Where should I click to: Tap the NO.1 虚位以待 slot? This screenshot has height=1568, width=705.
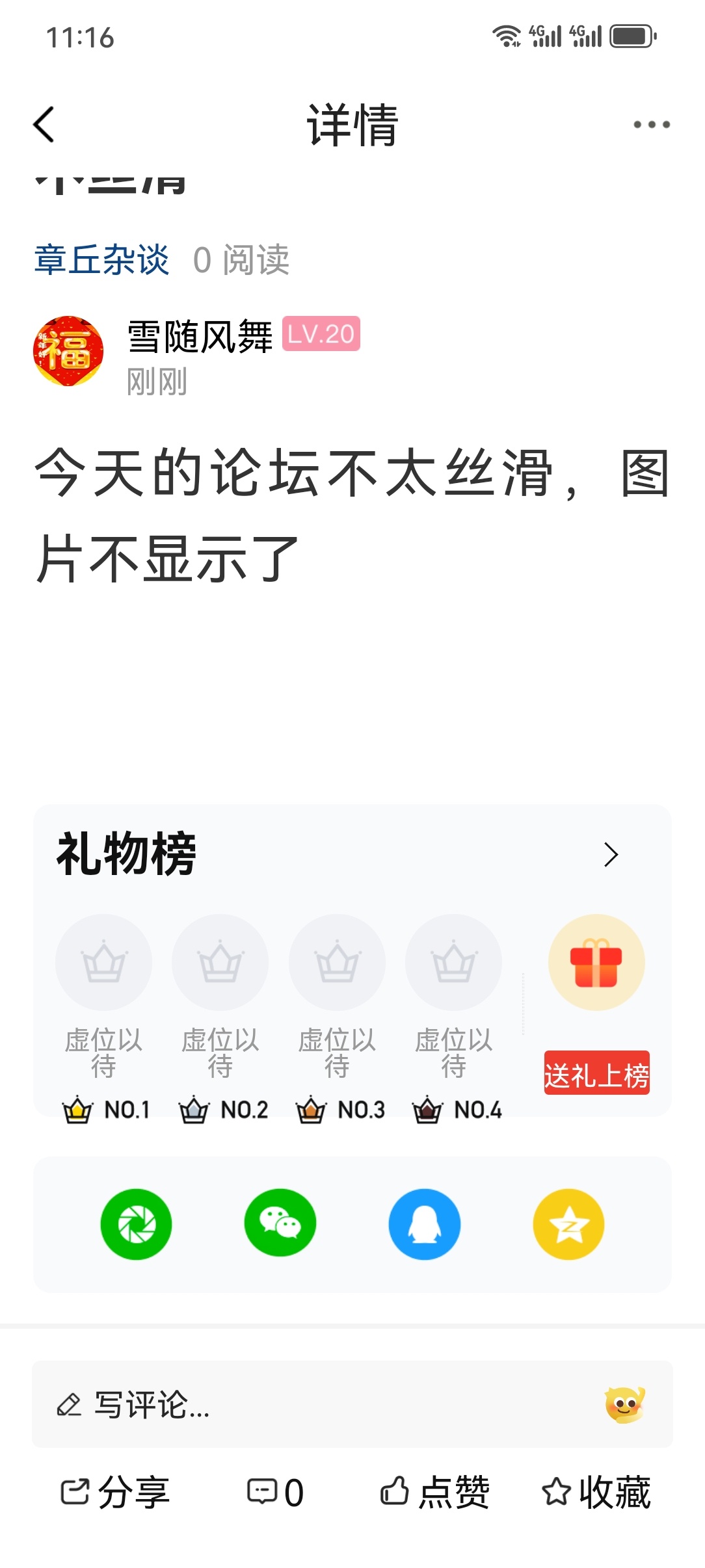pyautogui.click(x=103, y=962)
